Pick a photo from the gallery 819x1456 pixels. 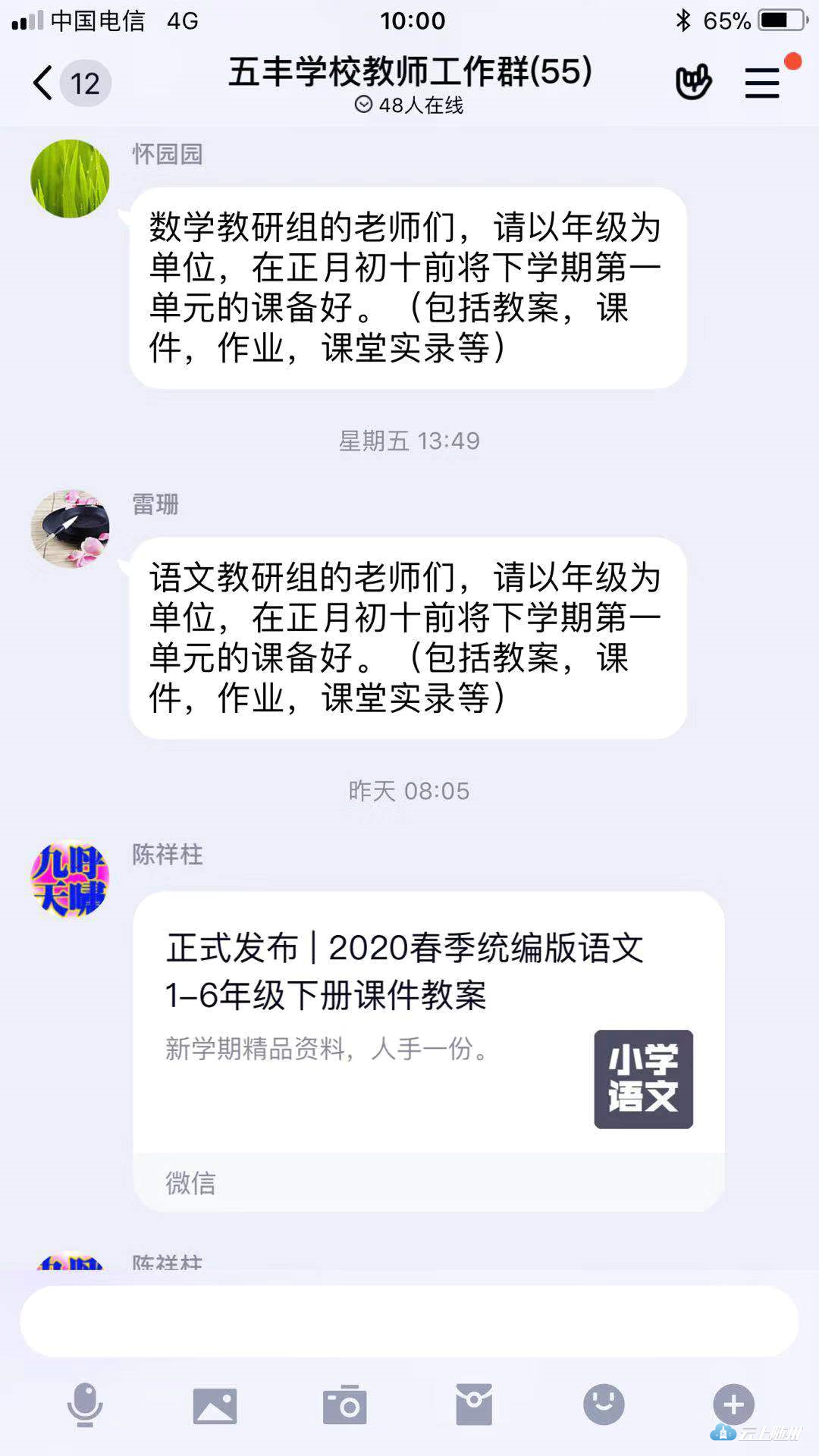215,1405
